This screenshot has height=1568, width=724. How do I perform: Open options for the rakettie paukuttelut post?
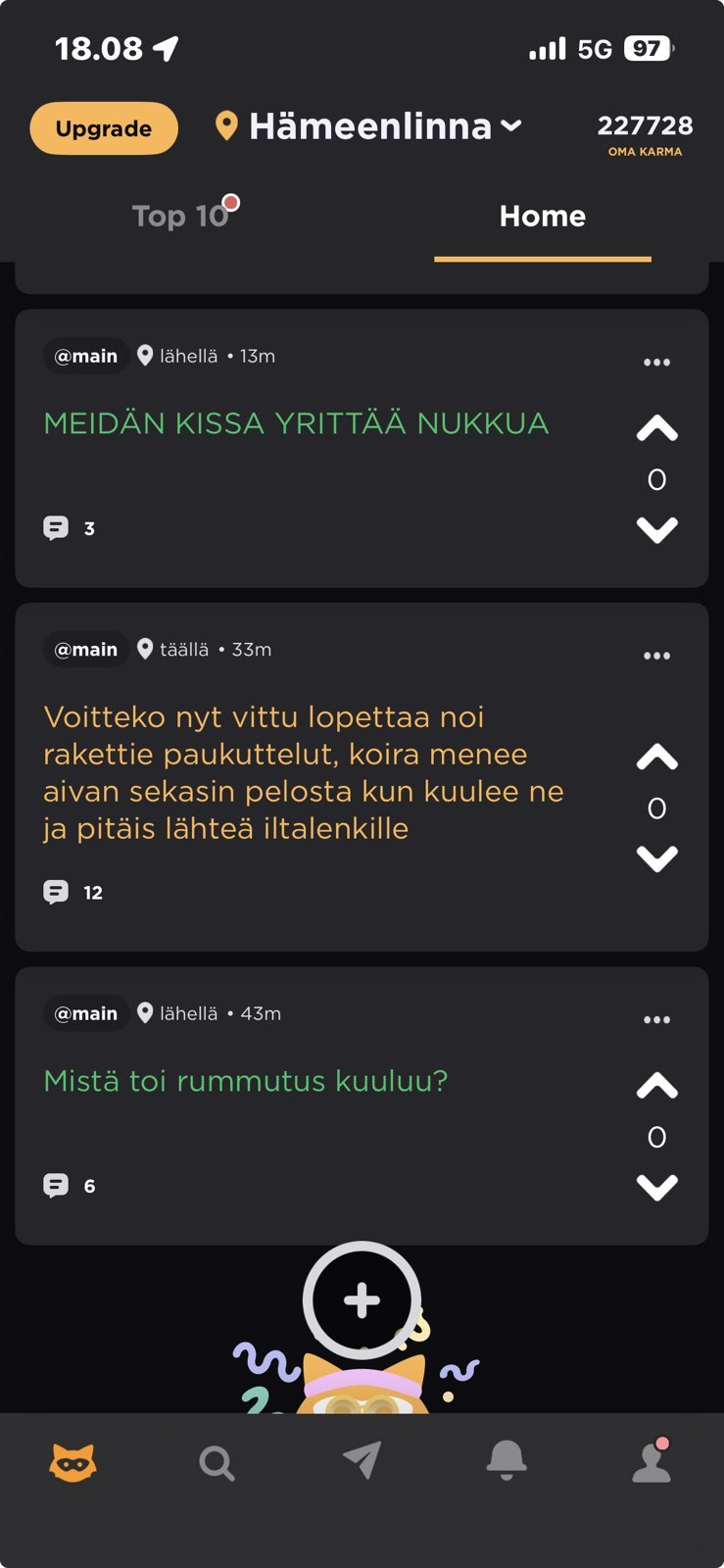pyautogui.click(x=656, y=656)
